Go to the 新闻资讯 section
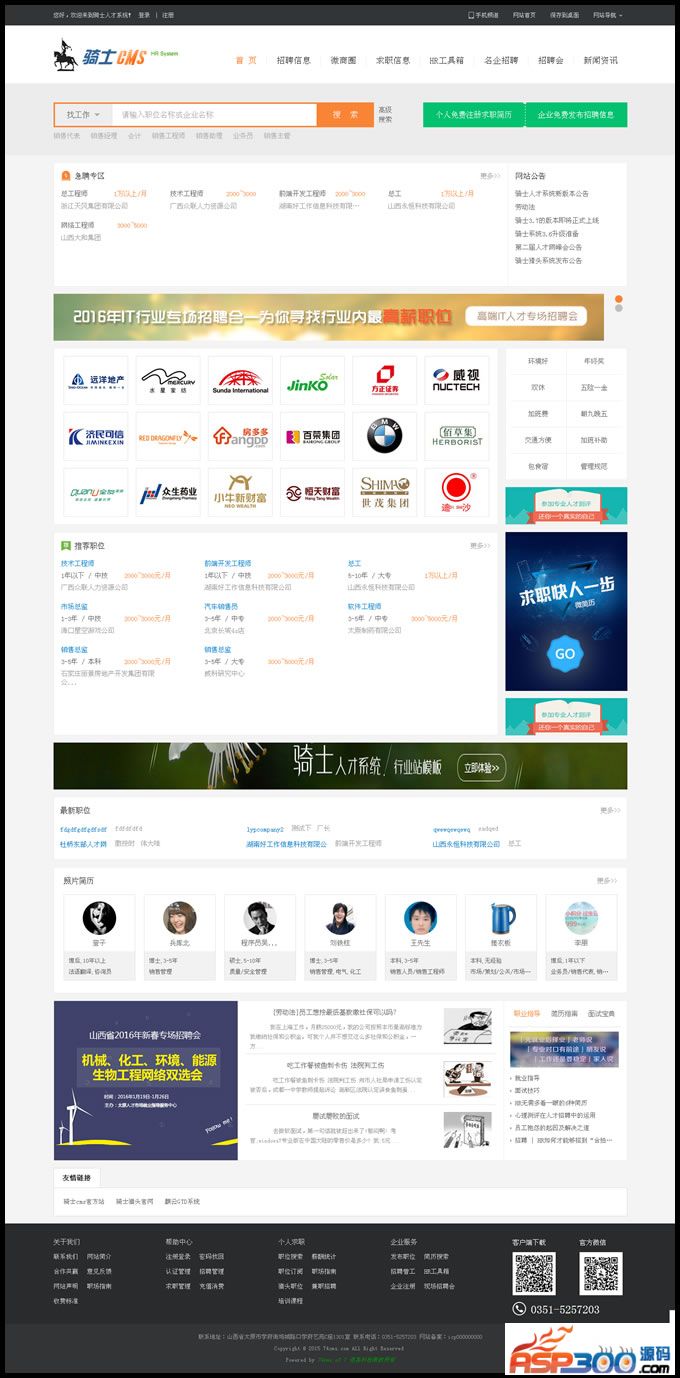 (600, 60)
